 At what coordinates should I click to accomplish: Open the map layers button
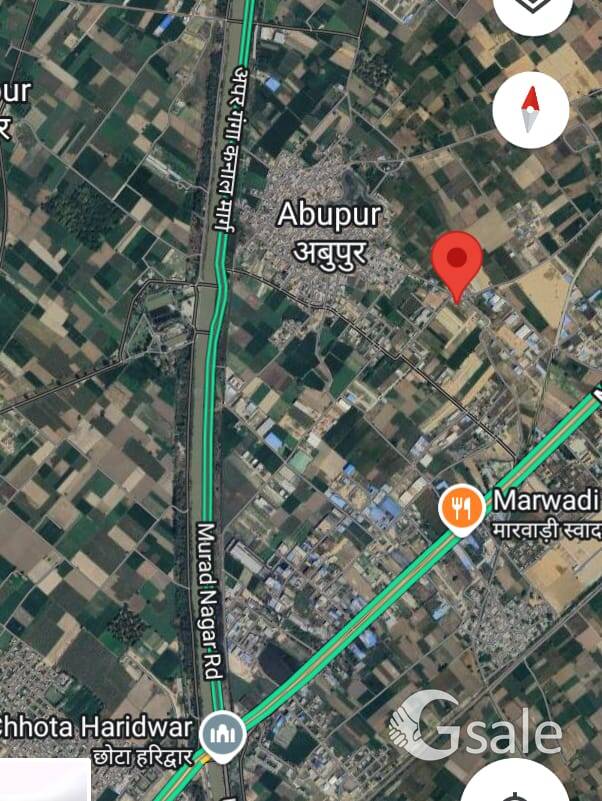click(x=533, y=10)
